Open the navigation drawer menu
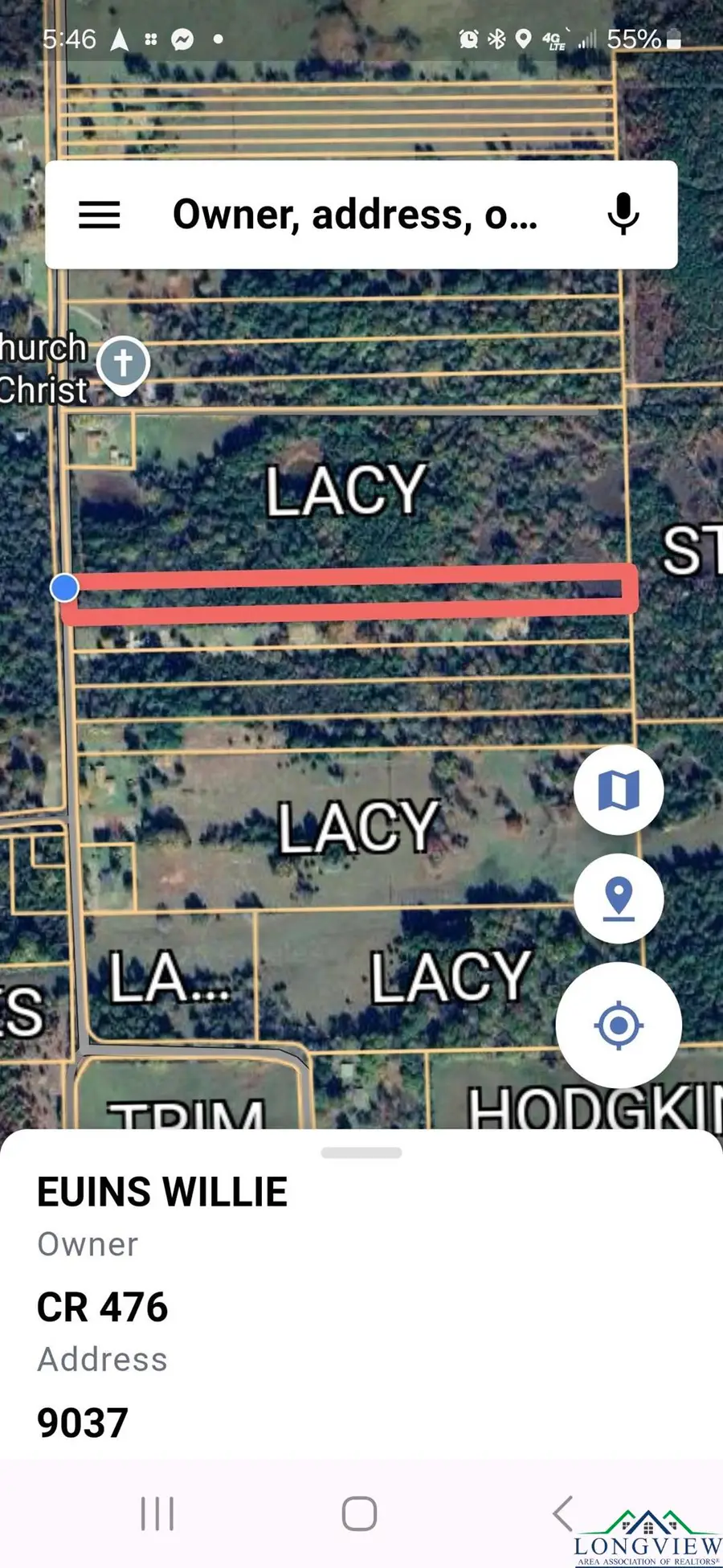Screen dimensions: 723x1568 coord(100,214)
